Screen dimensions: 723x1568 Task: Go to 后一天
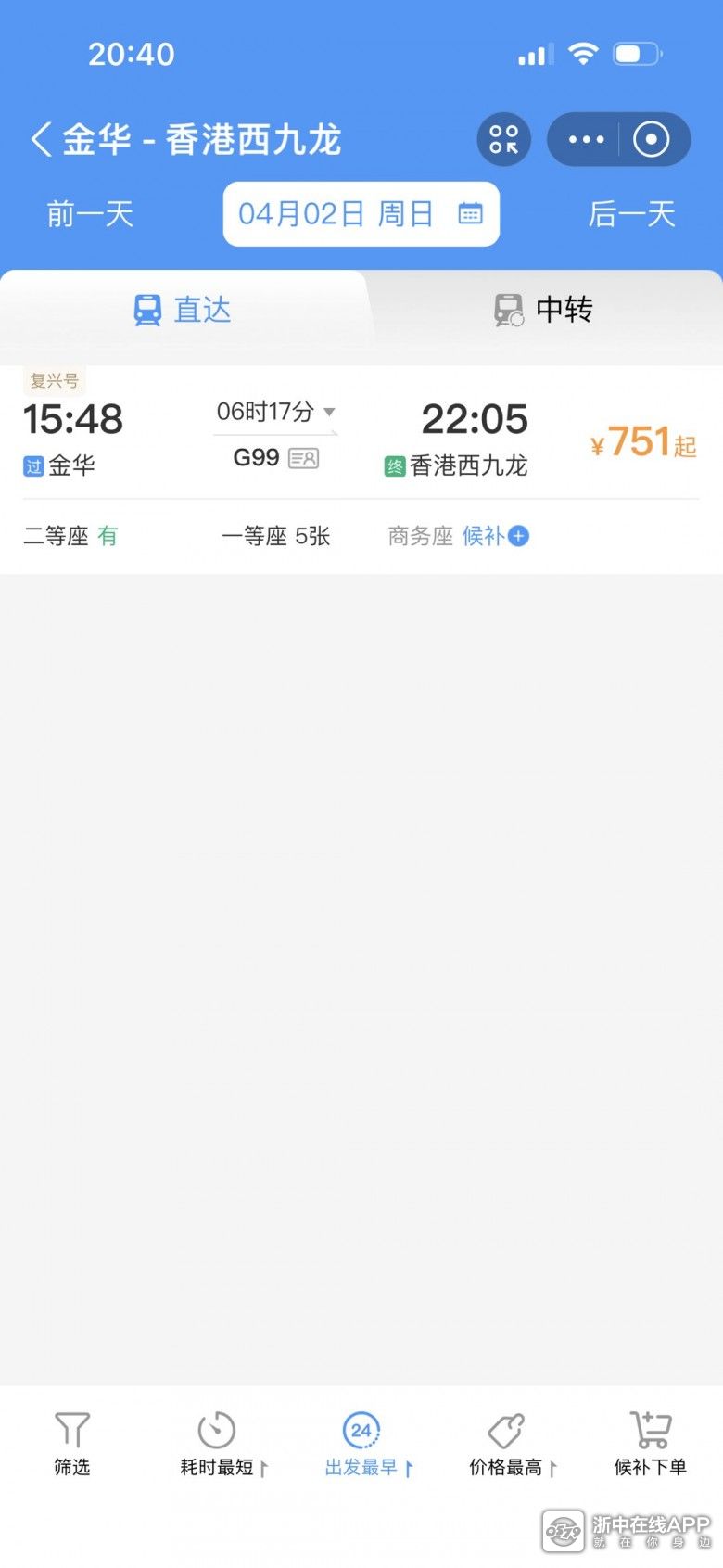click(632, 214)
